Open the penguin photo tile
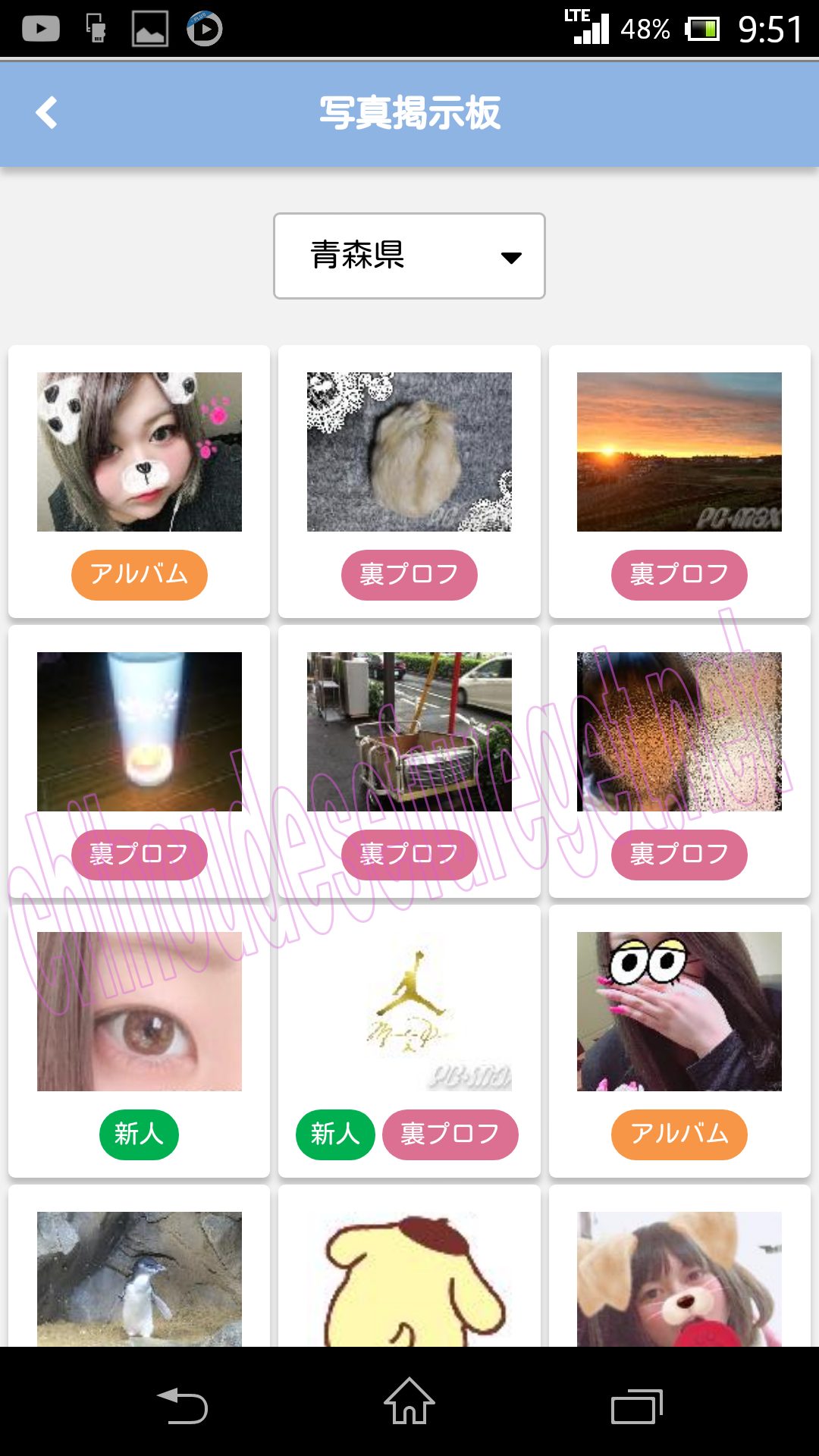This screenshot has height=1456, width=819. pos(140,1279)
